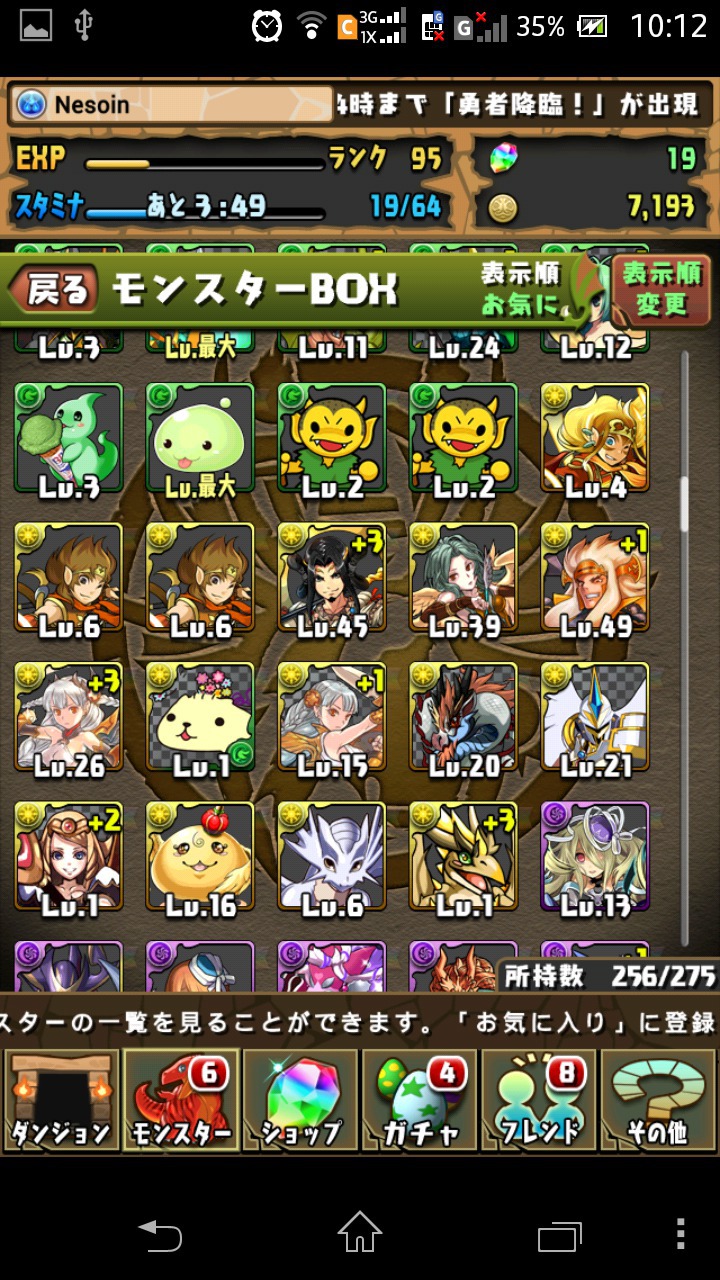Viewport: 720px width, 1280px height.
Task: Select the Lv.45 monster with +3
Action: [332, 577]
